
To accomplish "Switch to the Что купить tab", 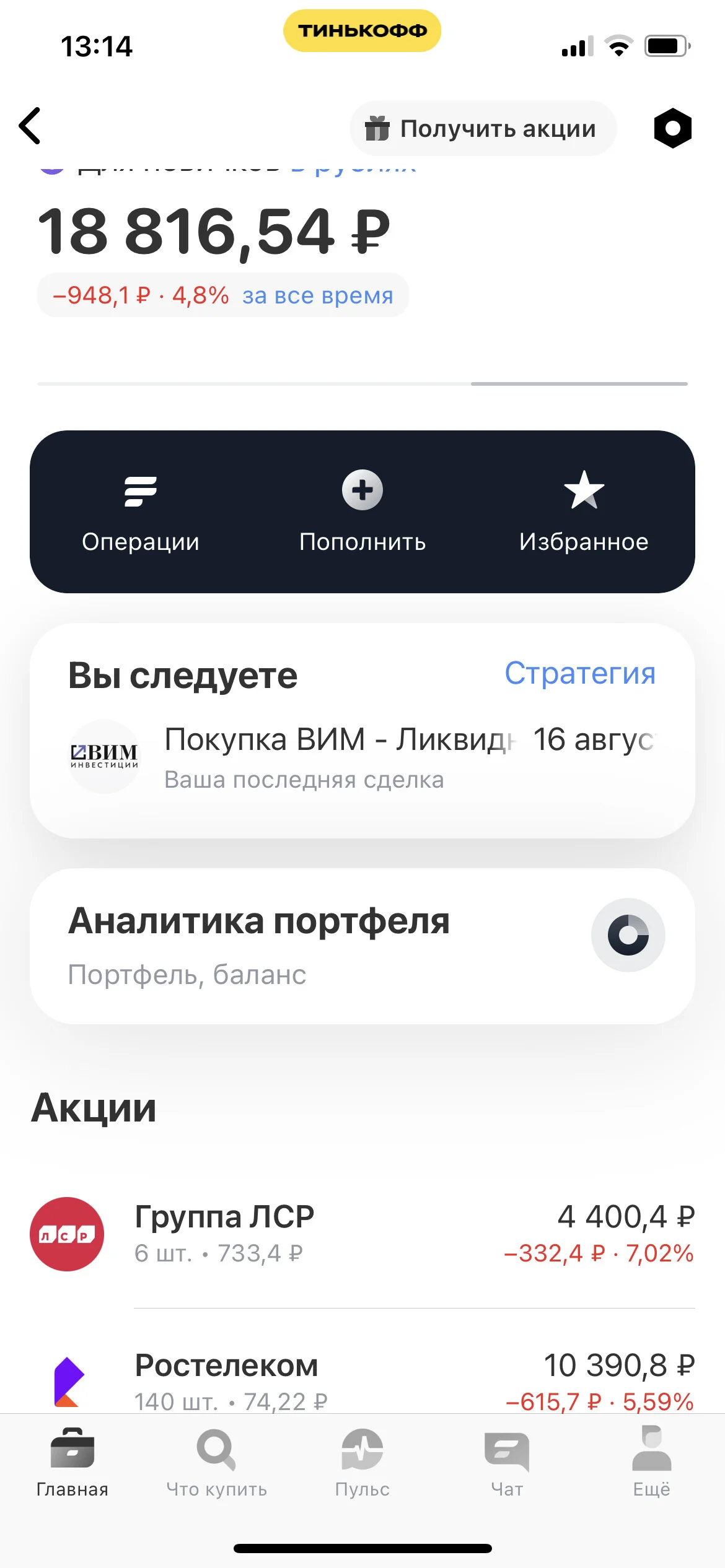I will click(x=217, y=1463).
